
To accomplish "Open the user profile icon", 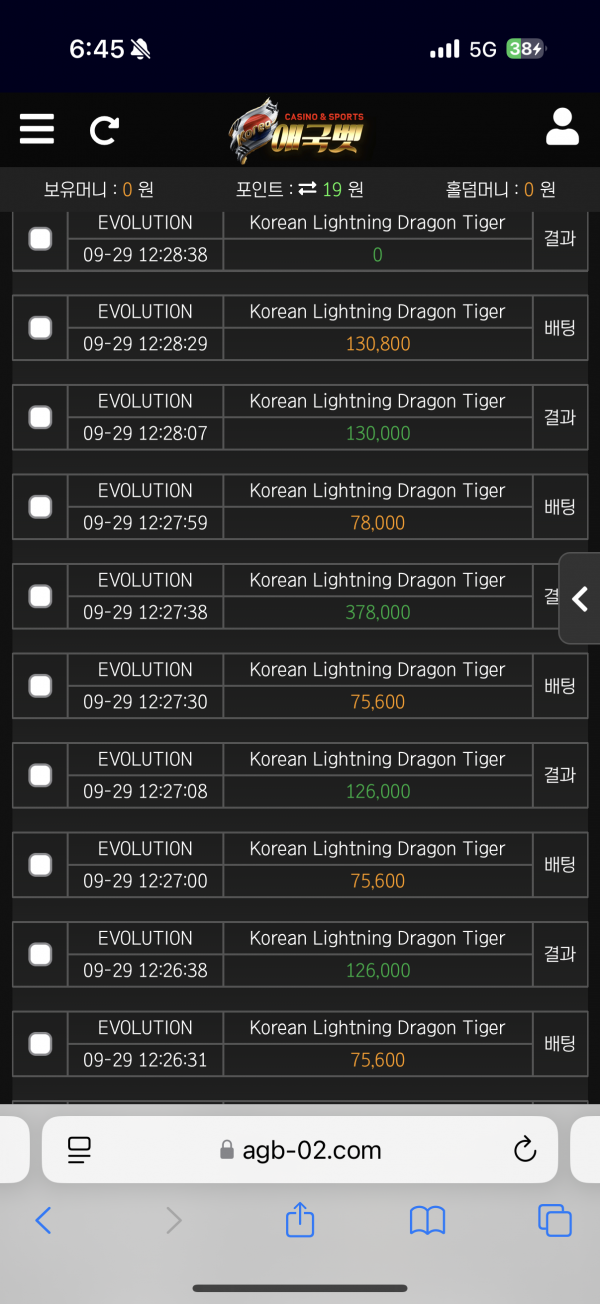I will (x=563, y=127).
